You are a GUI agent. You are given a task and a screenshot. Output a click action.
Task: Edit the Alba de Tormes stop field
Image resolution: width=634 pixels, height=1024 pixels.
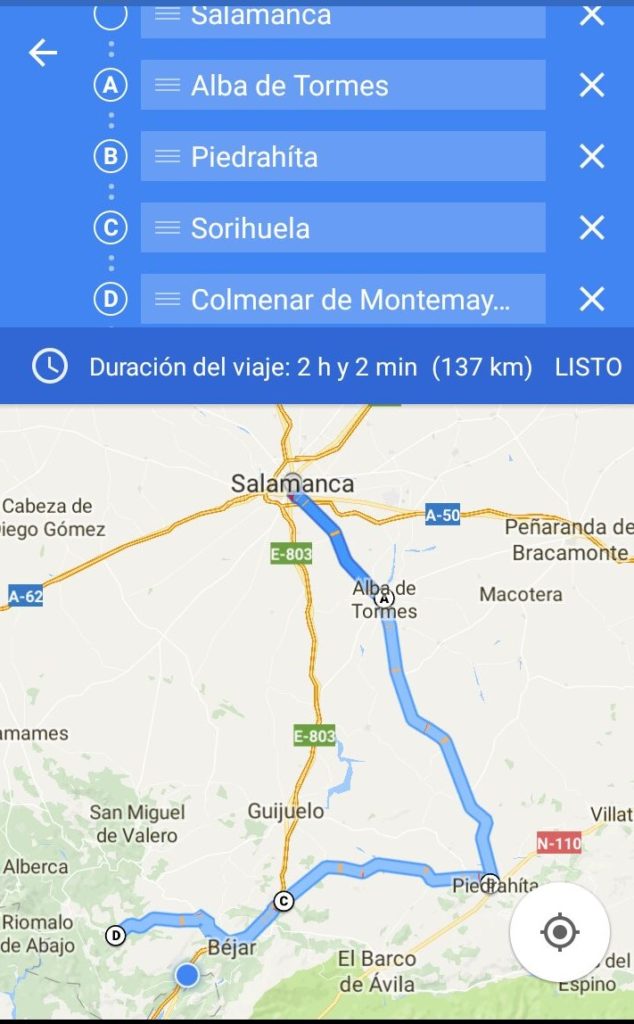pyautogui.click(x=343, y=85)
